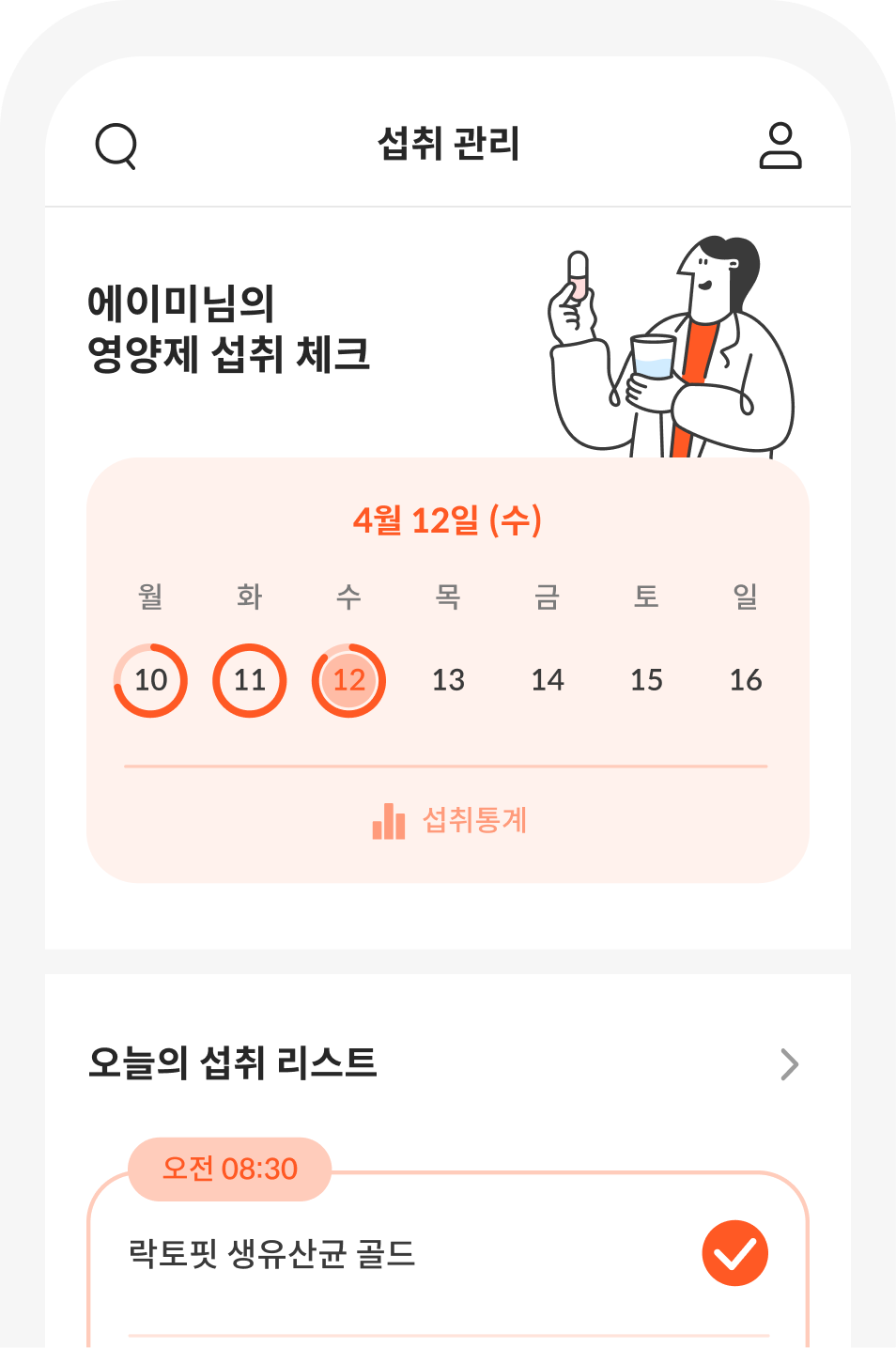Image resolution: width=896 pixels, height=1348 pixels.
Task: Select date 14 on the calendar
Action: pos(548,680)
